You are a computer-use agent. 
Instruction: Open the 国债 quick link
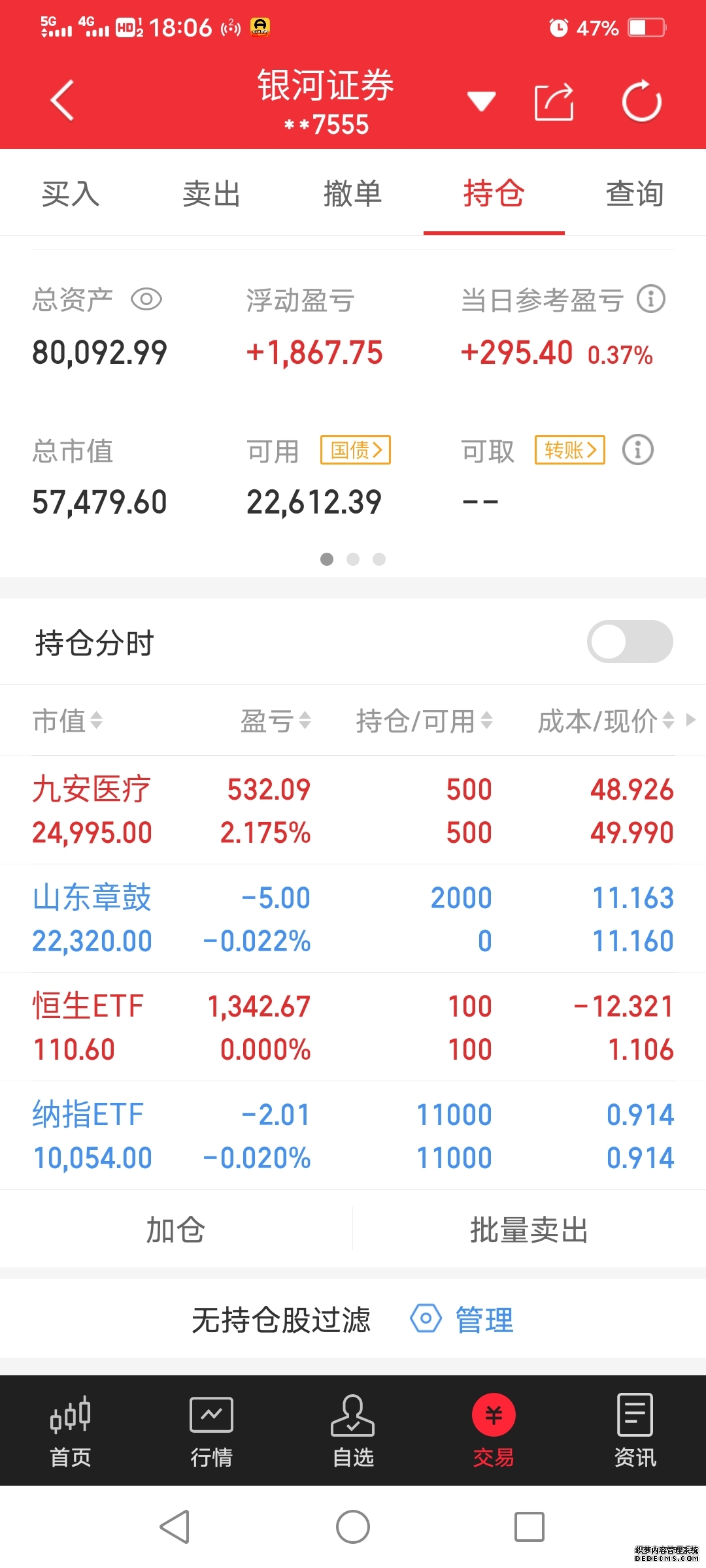tap(355, 449)
